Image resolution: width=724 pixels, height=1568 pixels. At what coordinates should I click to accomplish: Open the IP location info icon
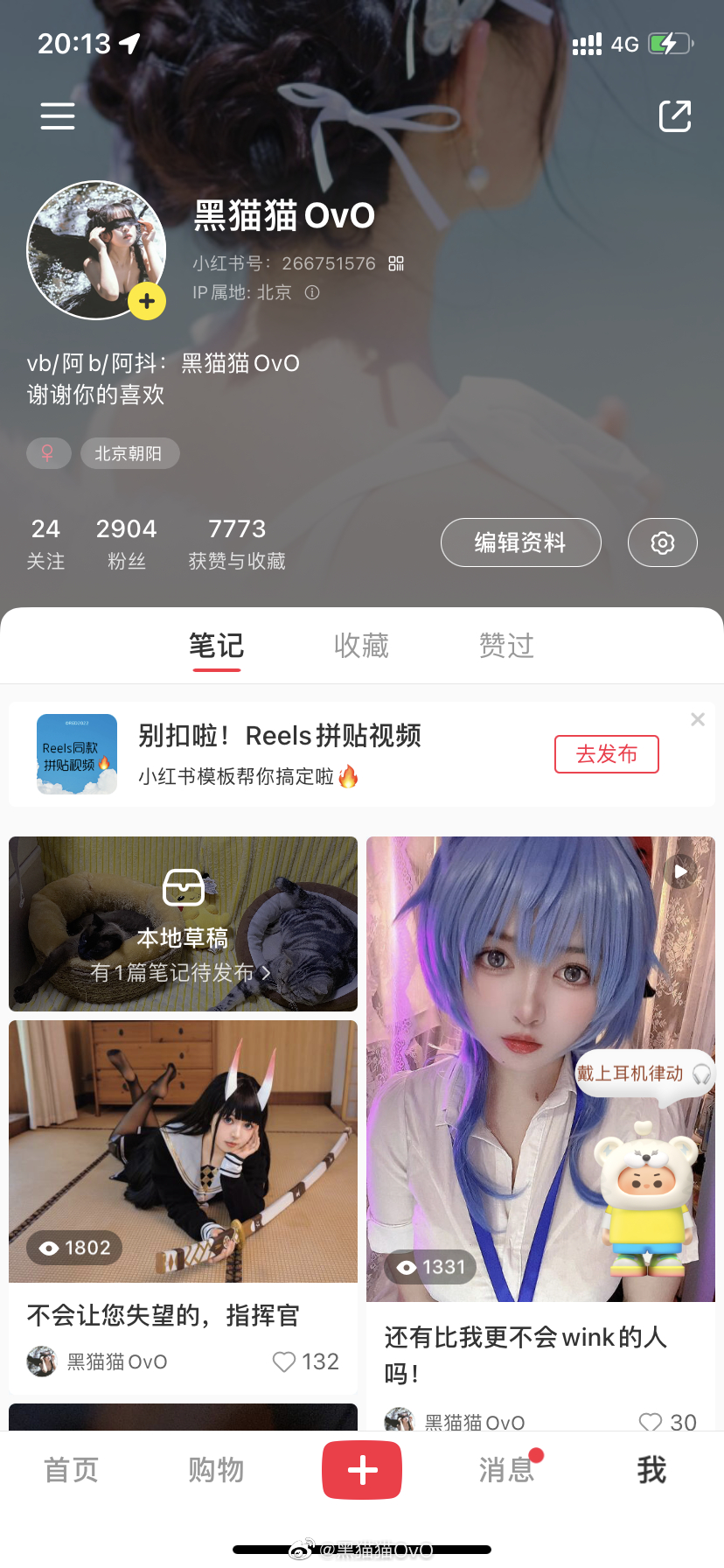312,292
